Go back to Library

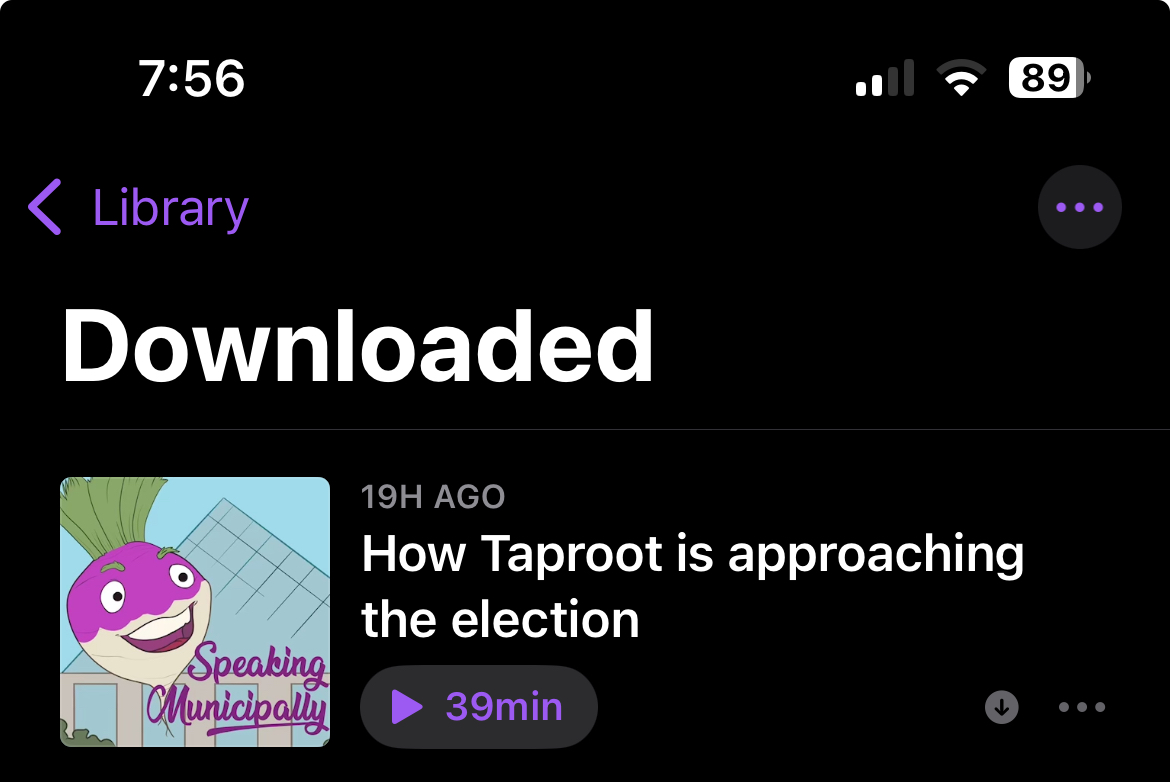(x=140, y=208)
